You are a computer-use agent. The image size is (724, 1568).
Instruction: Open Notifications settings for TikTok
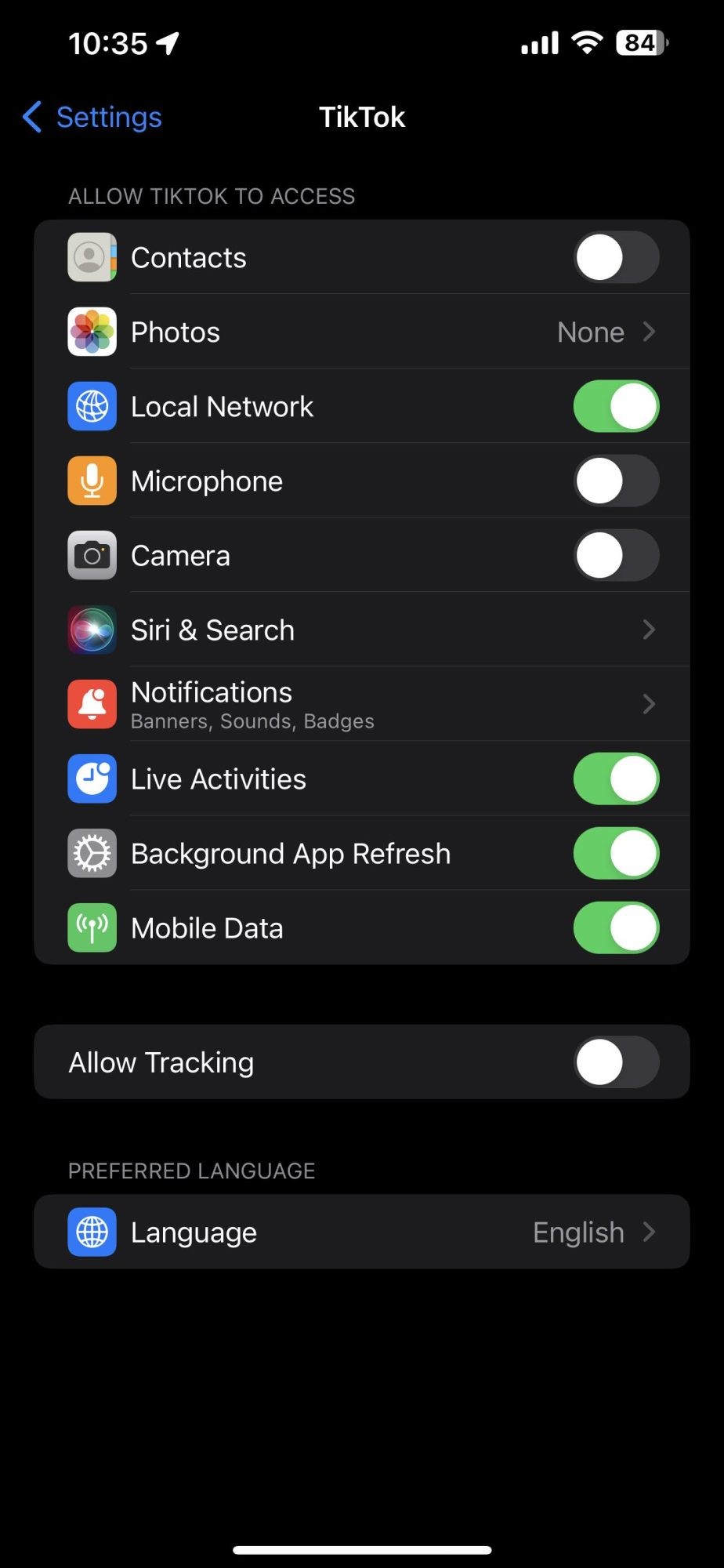point(362,704)
